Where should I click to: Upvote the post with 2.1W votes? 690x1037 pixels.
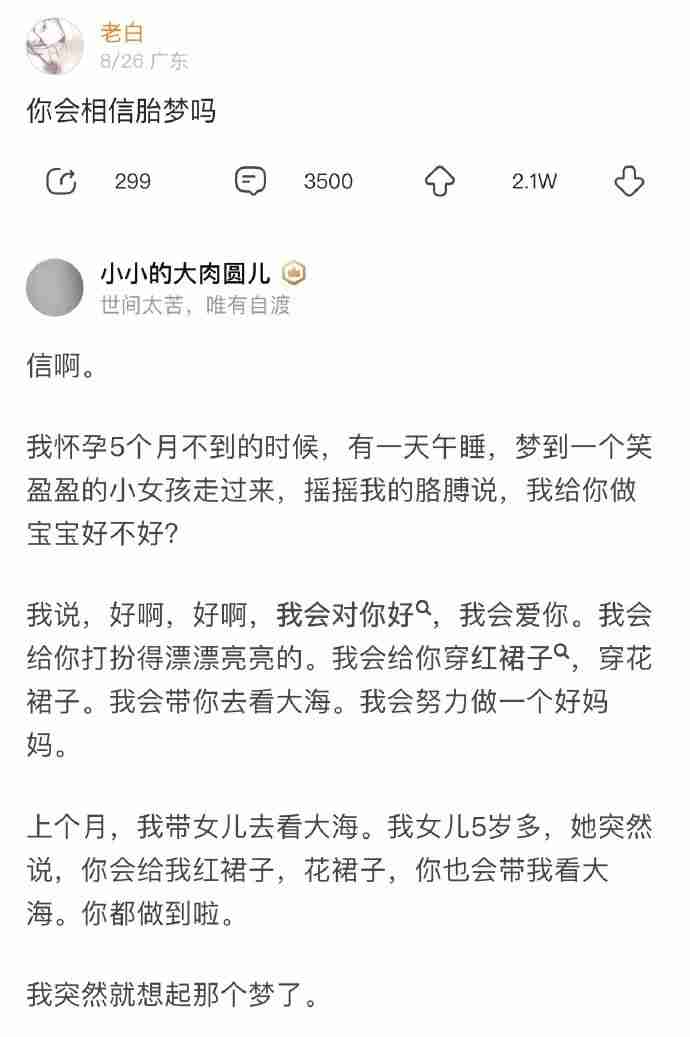(x=440, y=181)
